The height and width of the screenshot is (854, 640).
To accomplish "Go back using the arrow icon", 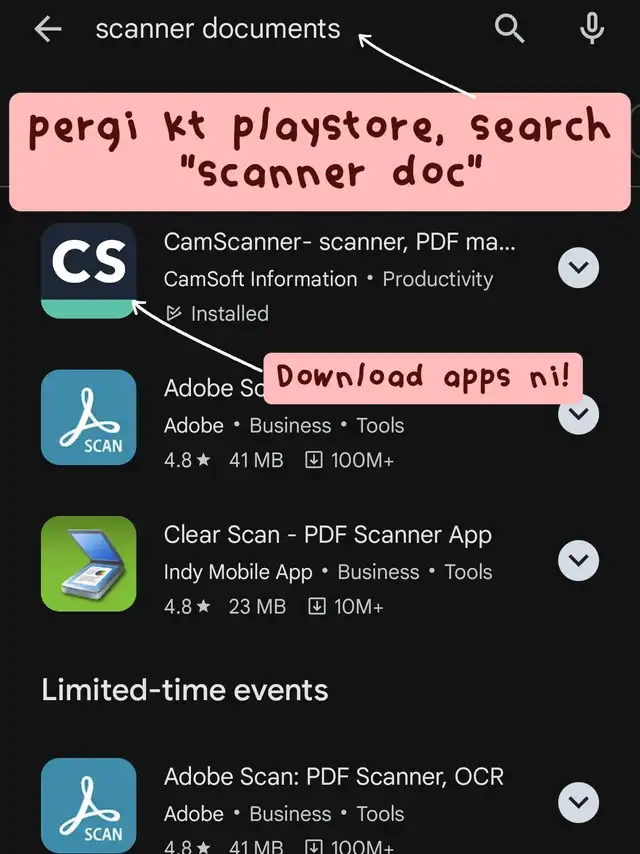I will pyautogui.click(x=47, y=30).
